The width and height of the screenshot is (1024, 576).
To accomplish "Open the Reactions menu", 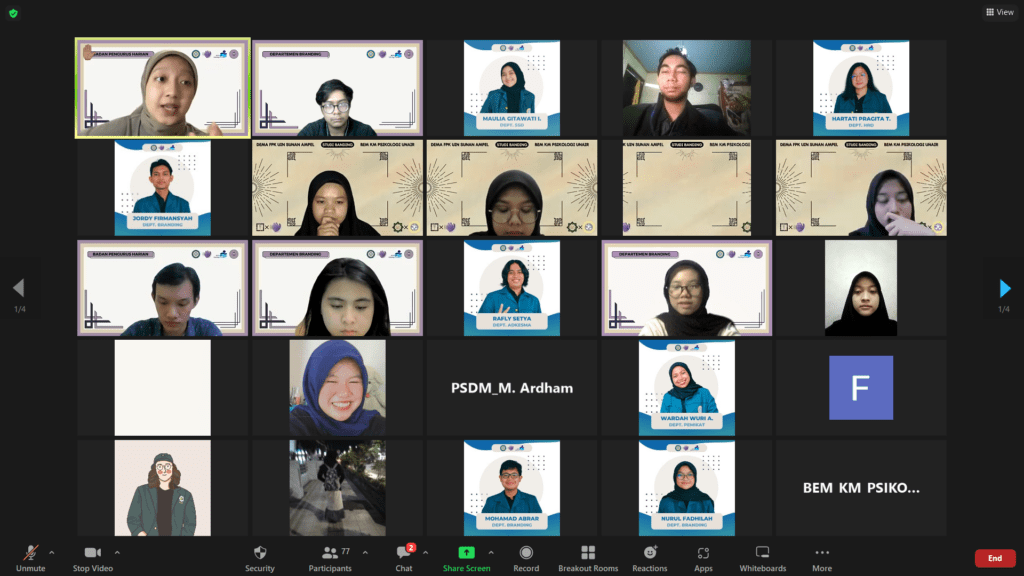I will coord(650,557).
